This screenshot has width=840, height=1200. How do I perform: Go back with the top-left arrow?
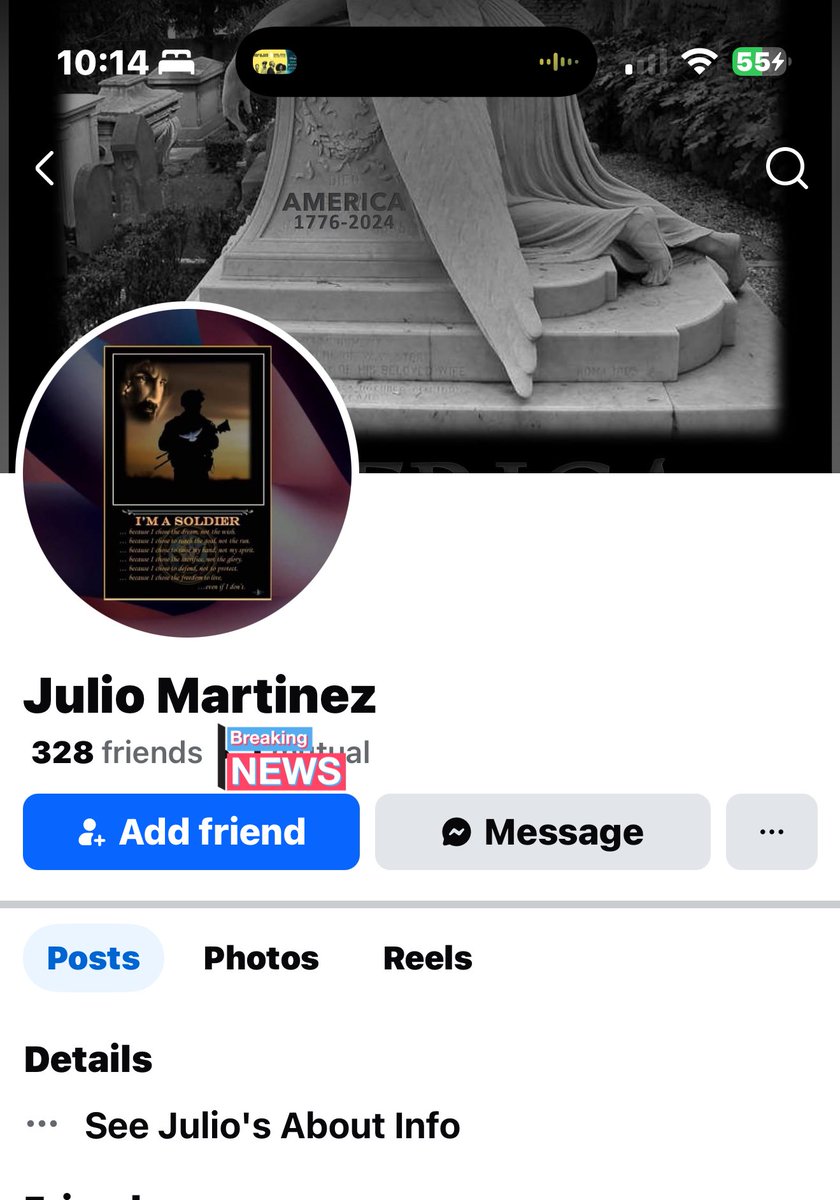(x=45, y=168)
